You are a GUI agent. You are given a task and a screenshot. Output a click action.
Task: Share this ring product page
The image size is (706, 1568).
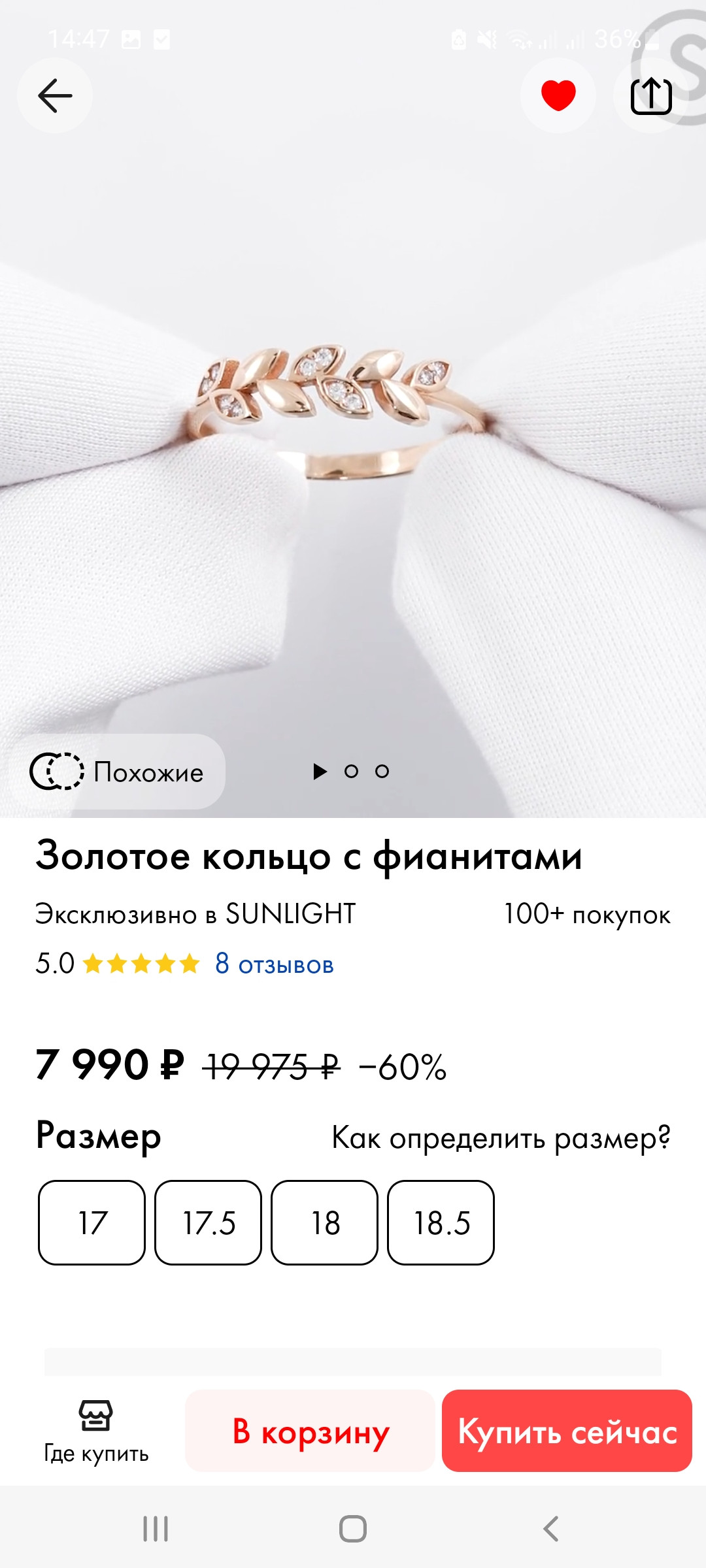pyautogui.click(x=651, y=96)
